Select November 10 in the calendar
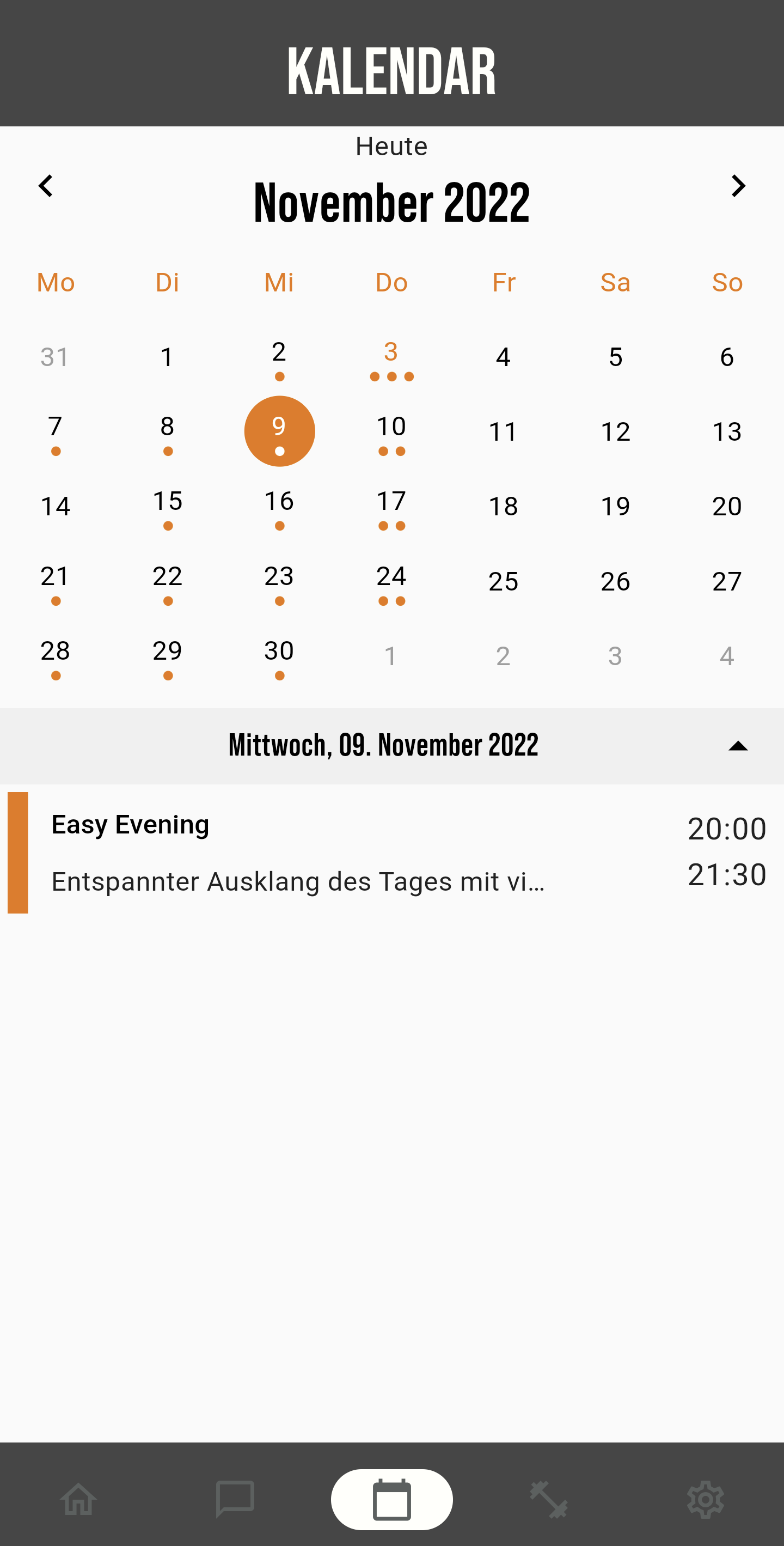 391,432
